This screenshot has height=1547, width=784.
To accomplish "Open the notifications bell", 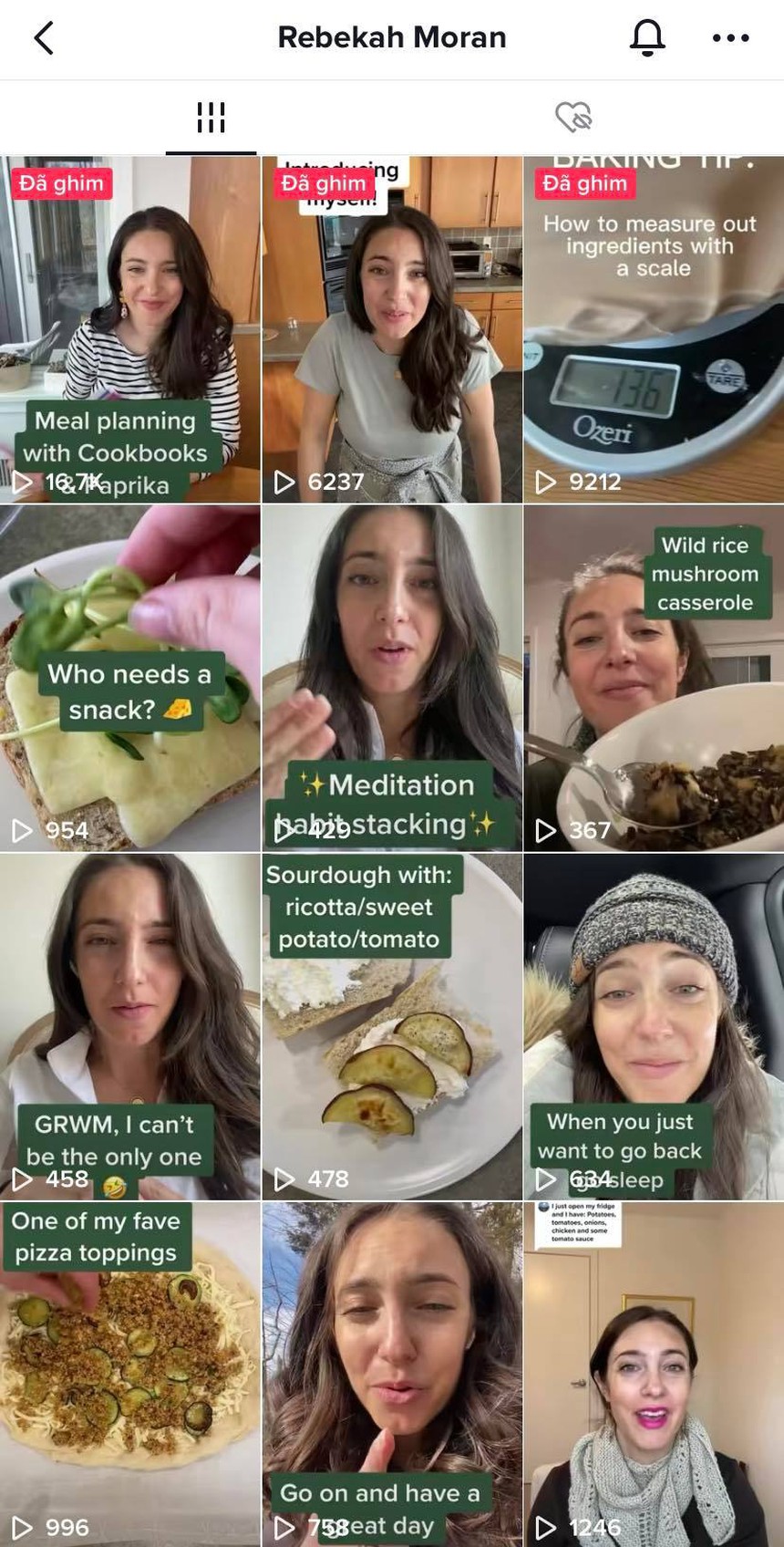I will [x=647, y=38].
